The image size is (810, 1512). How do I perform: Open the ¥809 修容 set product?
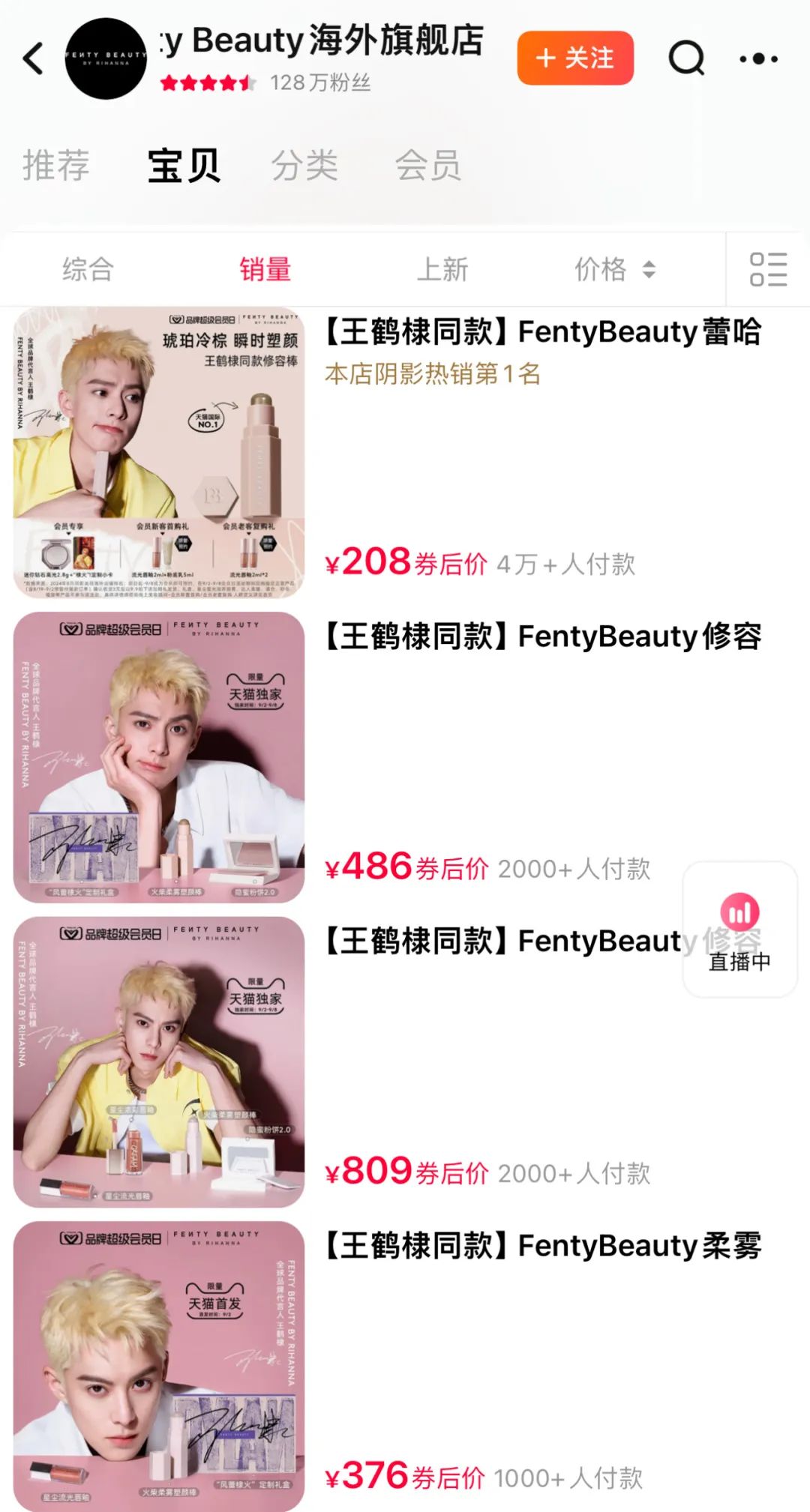tap(159, 1061)
